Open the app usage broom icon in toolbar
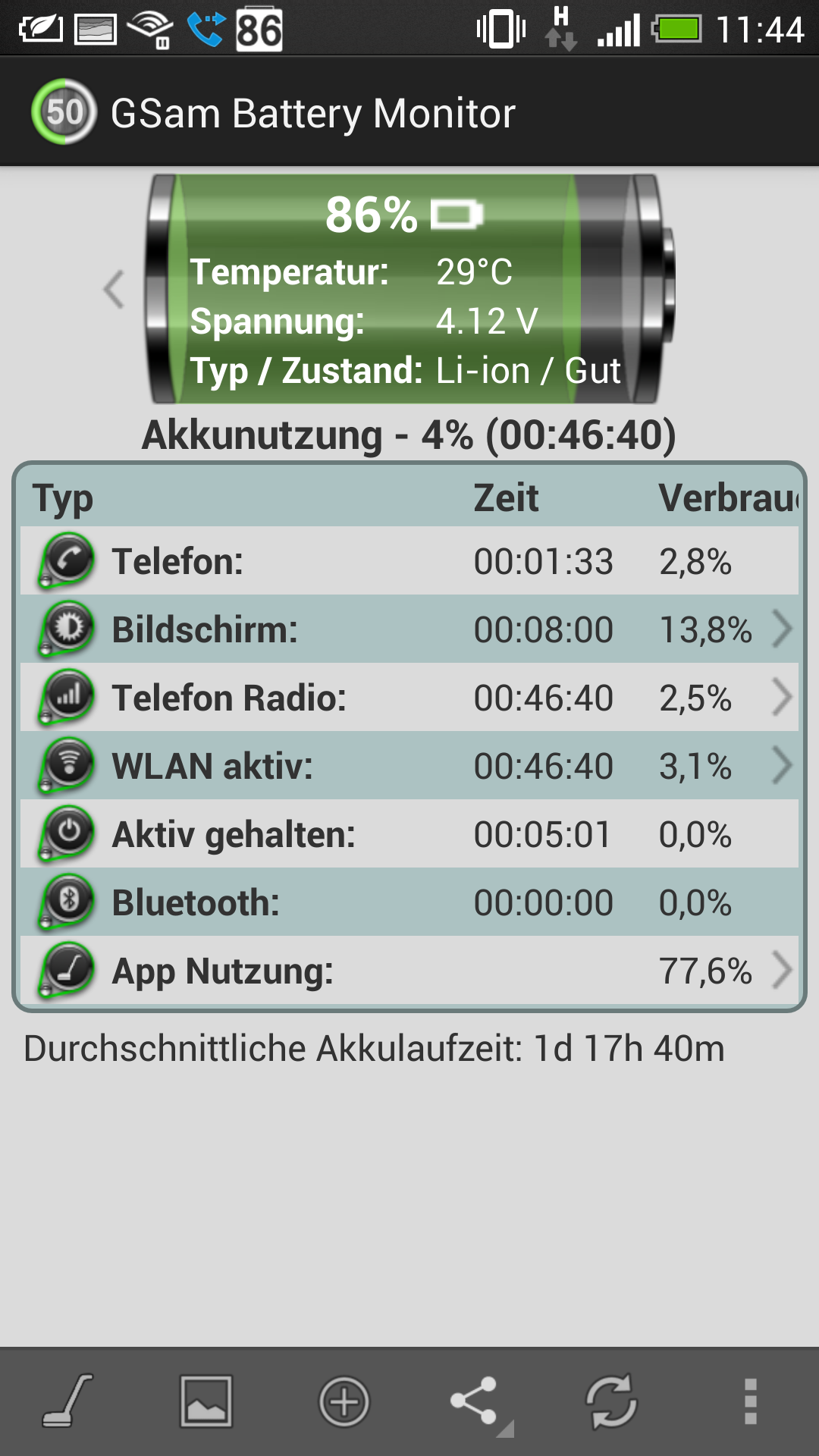This screenshot has height=1456, width=819. pos(68,1401)
